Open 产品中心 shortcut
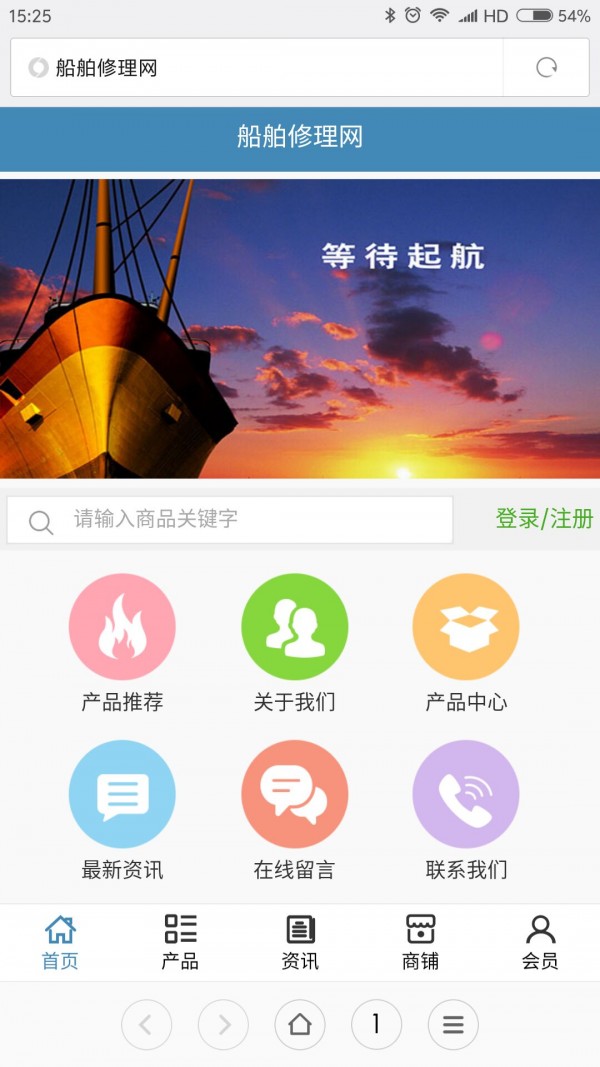The height and width of the screenshot is (1067, 600). point(466,643)
